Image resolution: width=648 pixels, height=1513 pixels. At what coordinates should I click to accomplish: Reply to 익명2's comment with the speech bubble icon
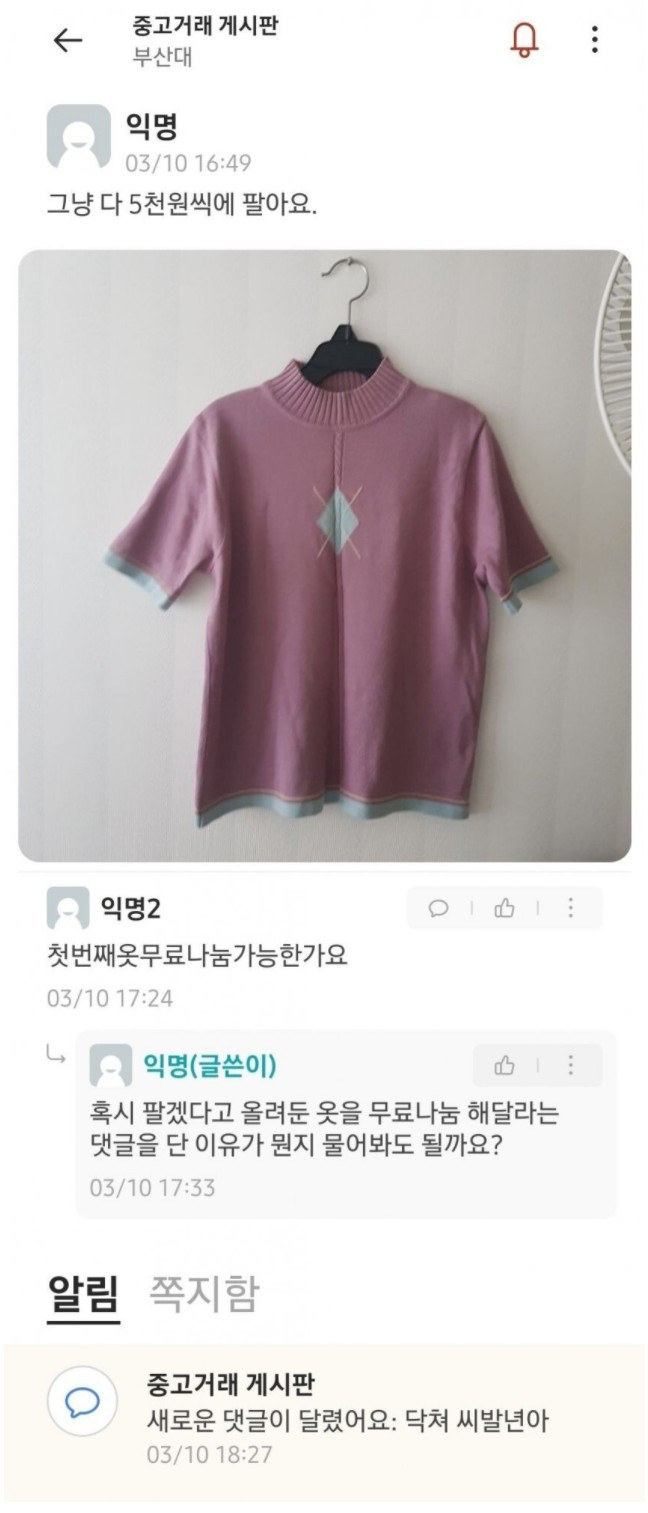pyautogui.click(x=438, y=908)
